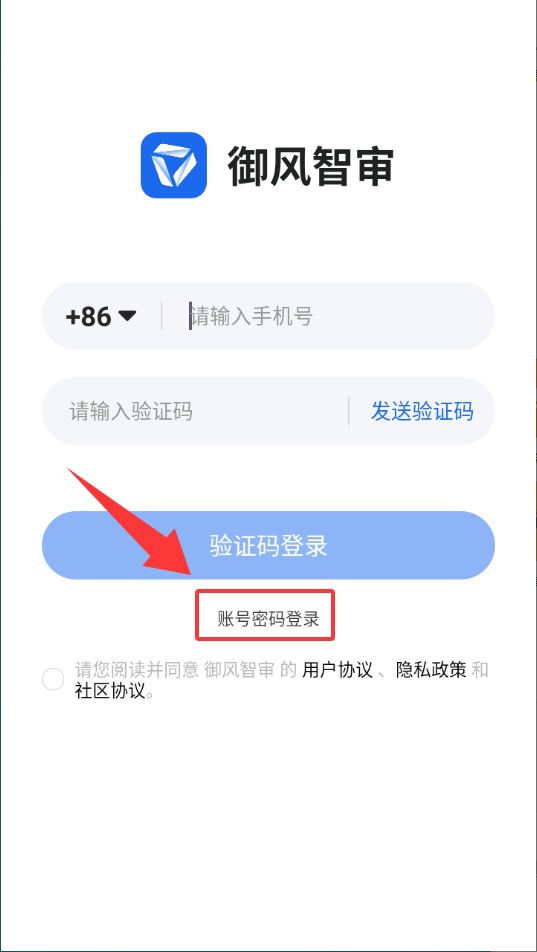This screenshot has height=952, width=537.
Task: Open the +86 country code dropdown
Action: [x=101, y=316]
